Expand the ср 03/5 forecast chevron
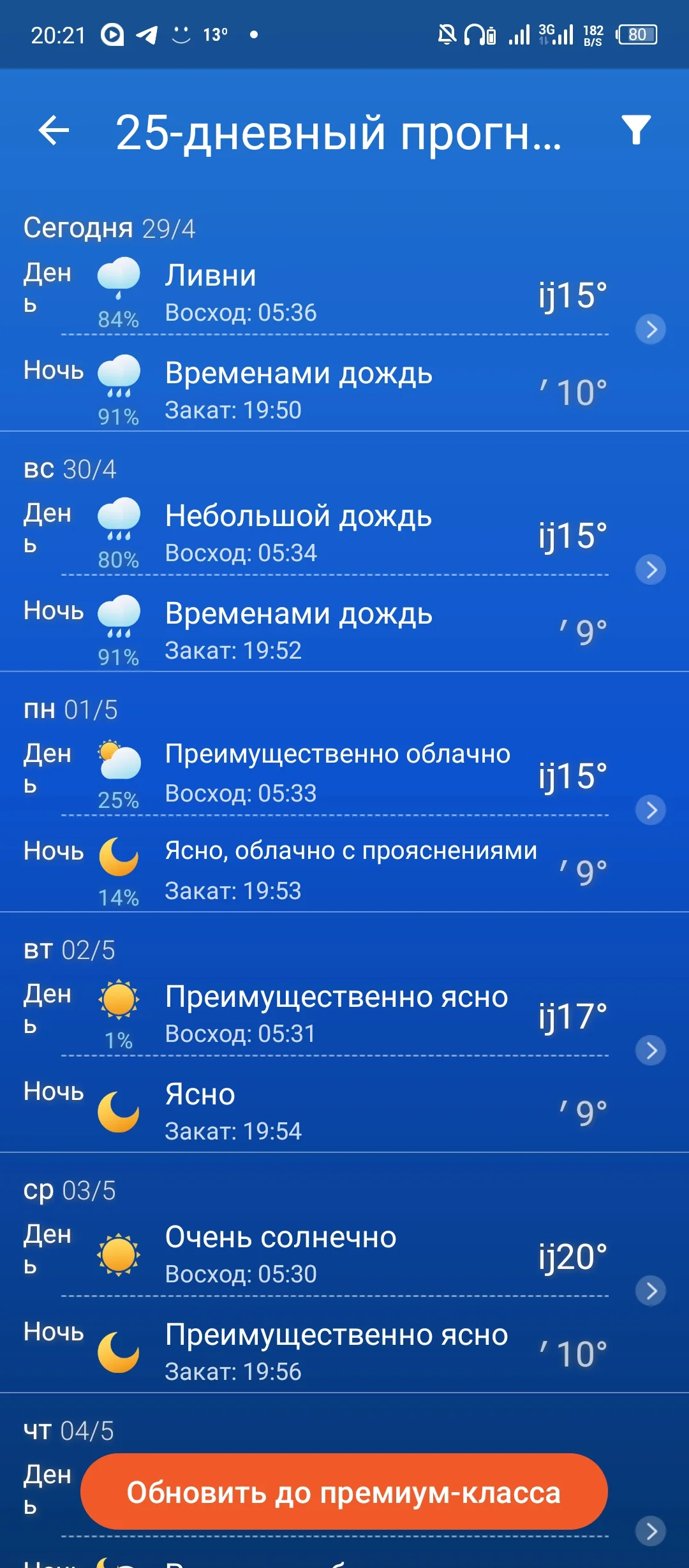The image size is (689, 1568). [652, 1291]
